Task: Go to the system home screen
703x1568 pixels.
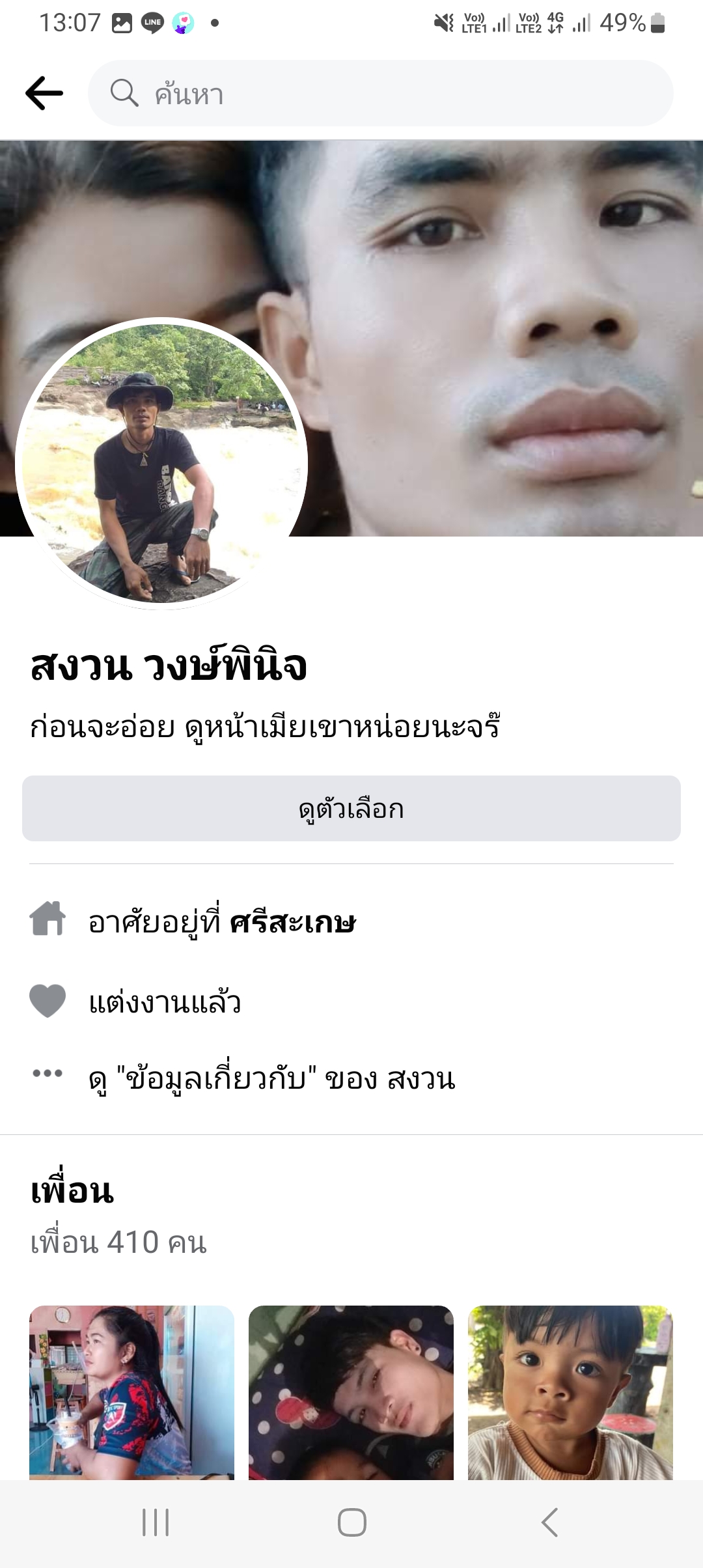Action: point(351,1522)
